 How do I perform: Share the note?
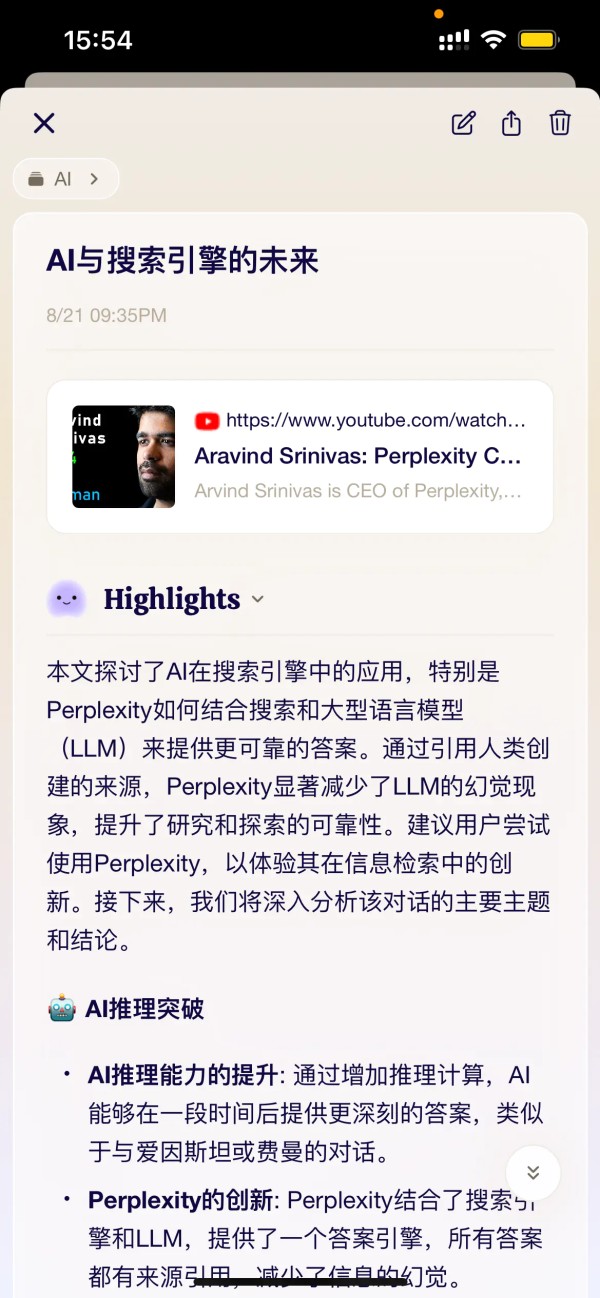click(511, 123)
